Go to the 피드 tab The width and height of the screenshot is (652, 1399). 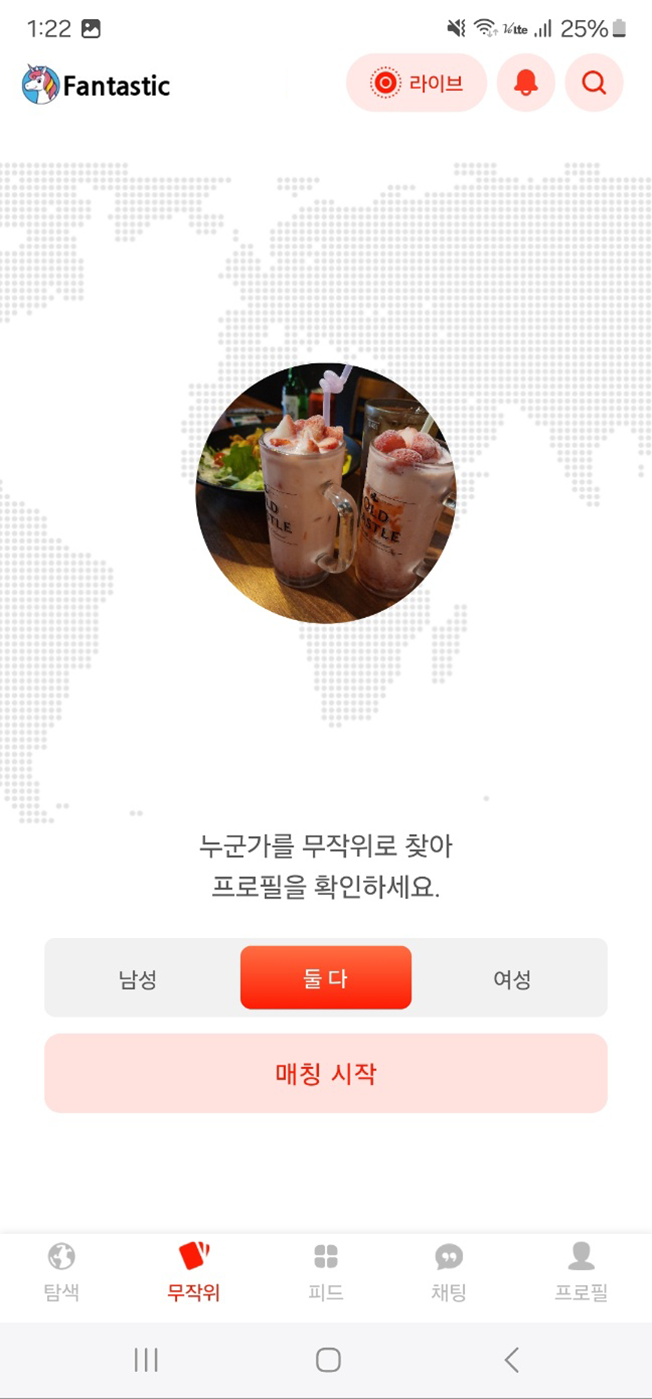(326, 1271)
